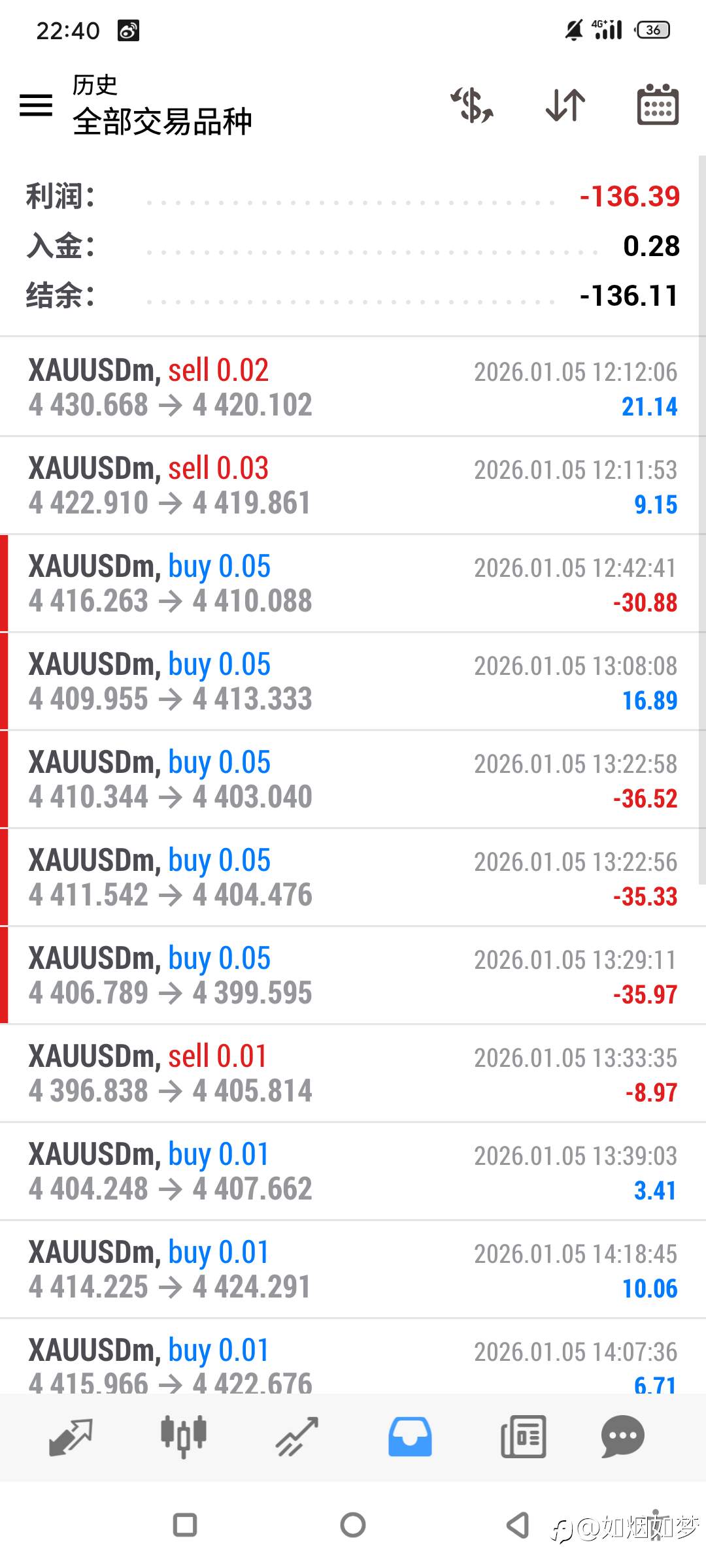Select the buy 0.01 trade at 14:18:45
706x1568 pixels.
pyautogui.click(x=353, y=1267)
